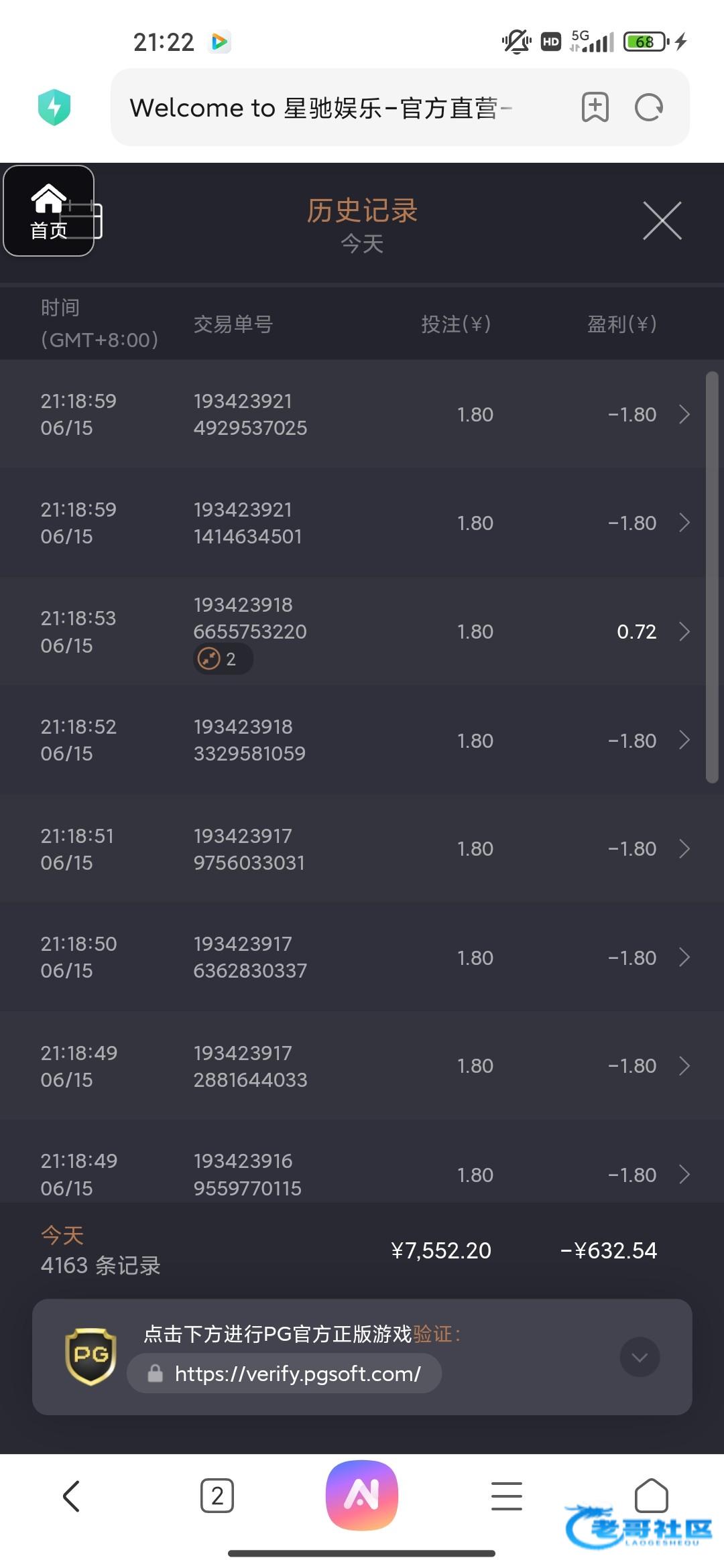View details of the 0.72 profit record
The height and width of the screenshot is (1568, 724).
[353, 631]
